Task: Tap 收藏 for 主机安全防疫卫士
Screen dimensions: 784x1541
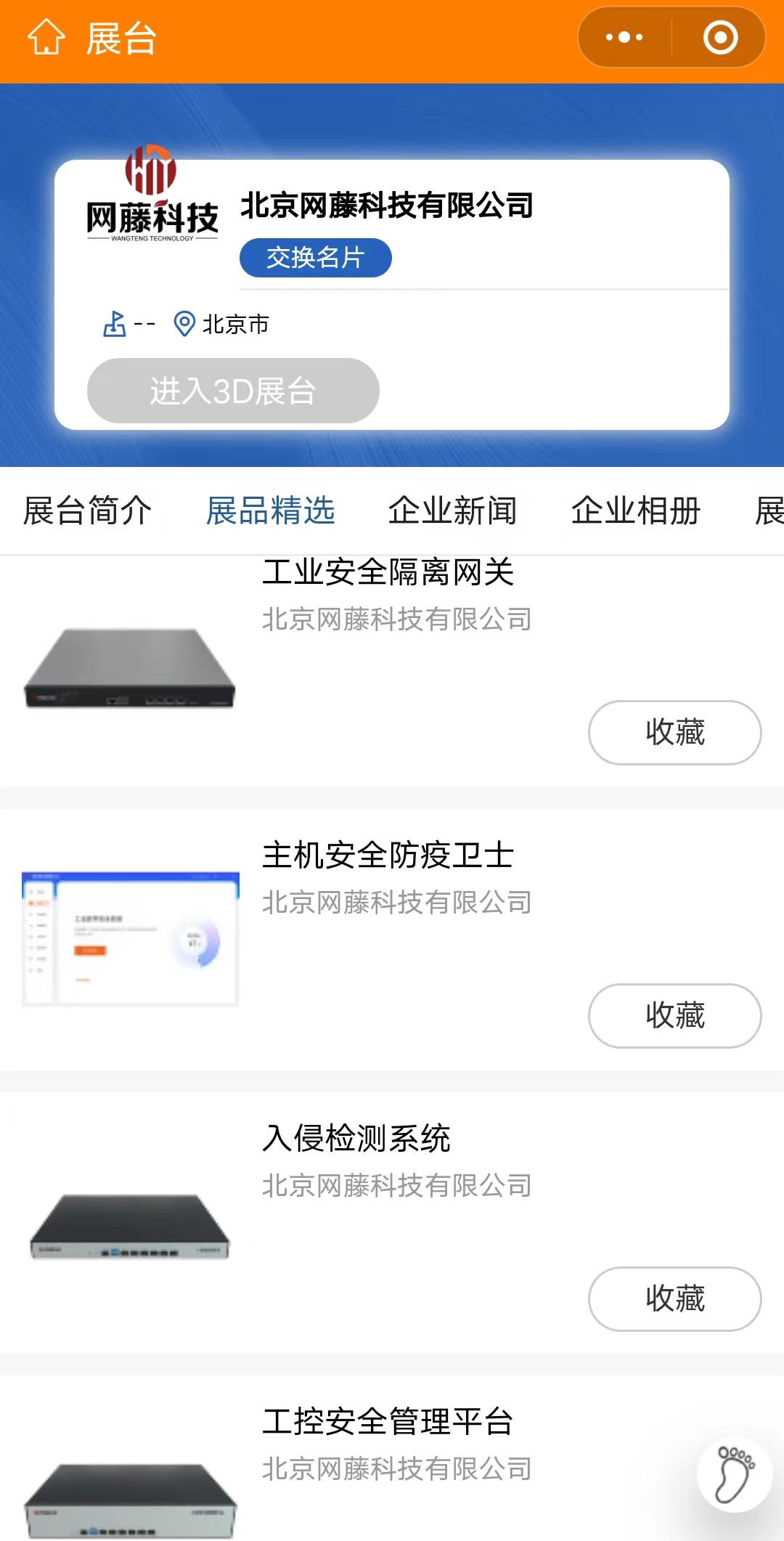Action: [x=675, y=1015]
